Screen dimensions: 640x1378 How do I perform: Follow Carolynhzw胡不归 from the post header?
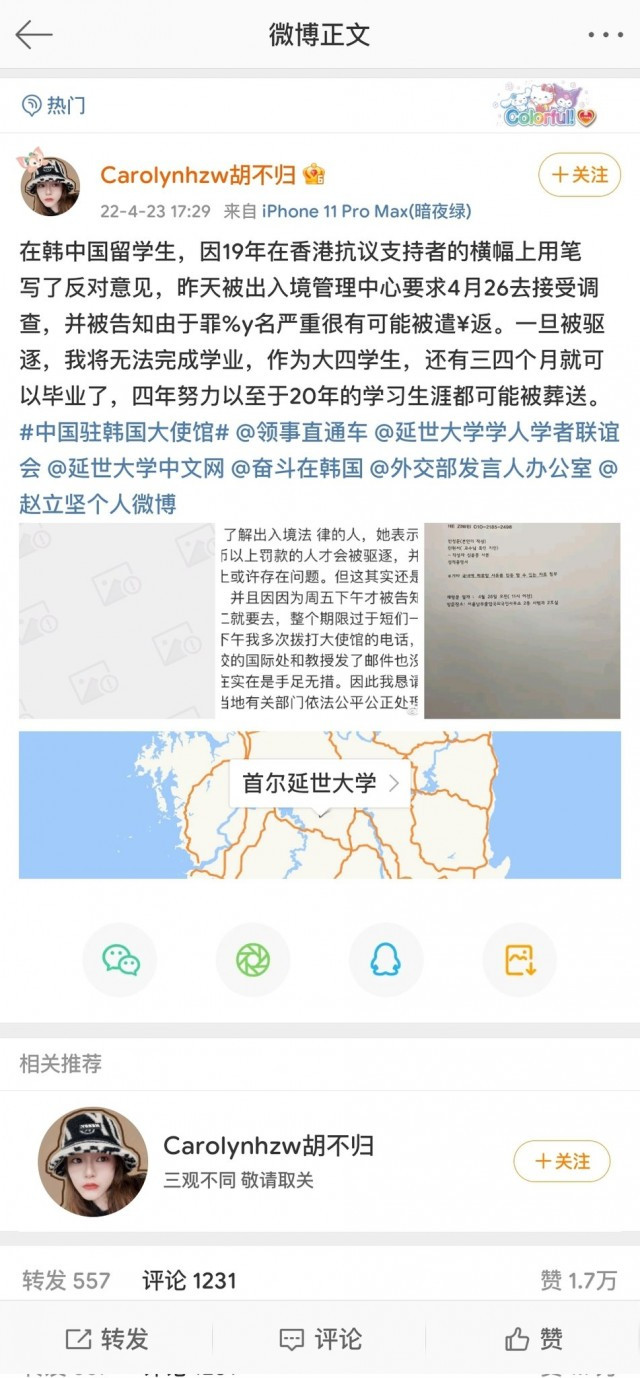579,175
